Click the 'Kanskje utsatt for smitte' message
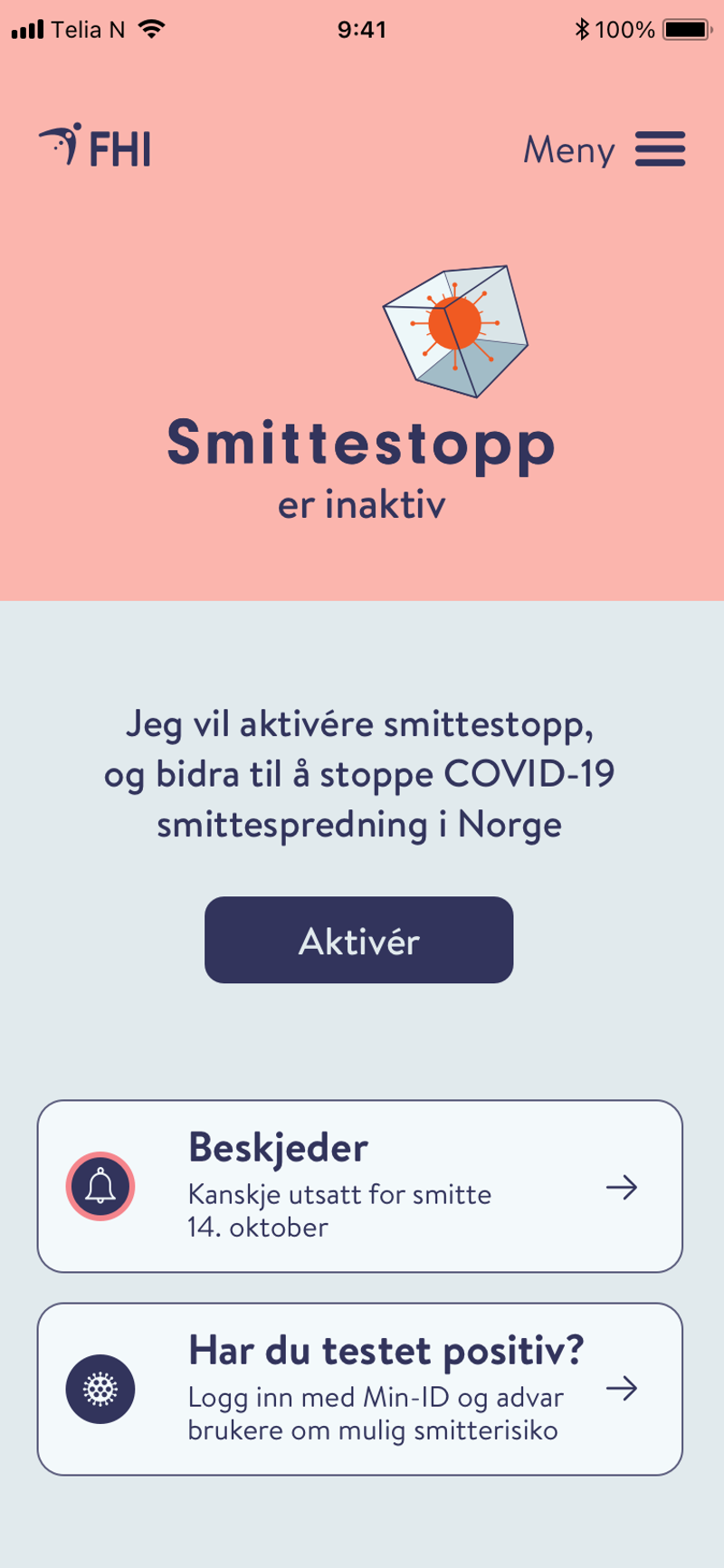This screenshot has width=724, height=1568. click(x=339, y=1195)
